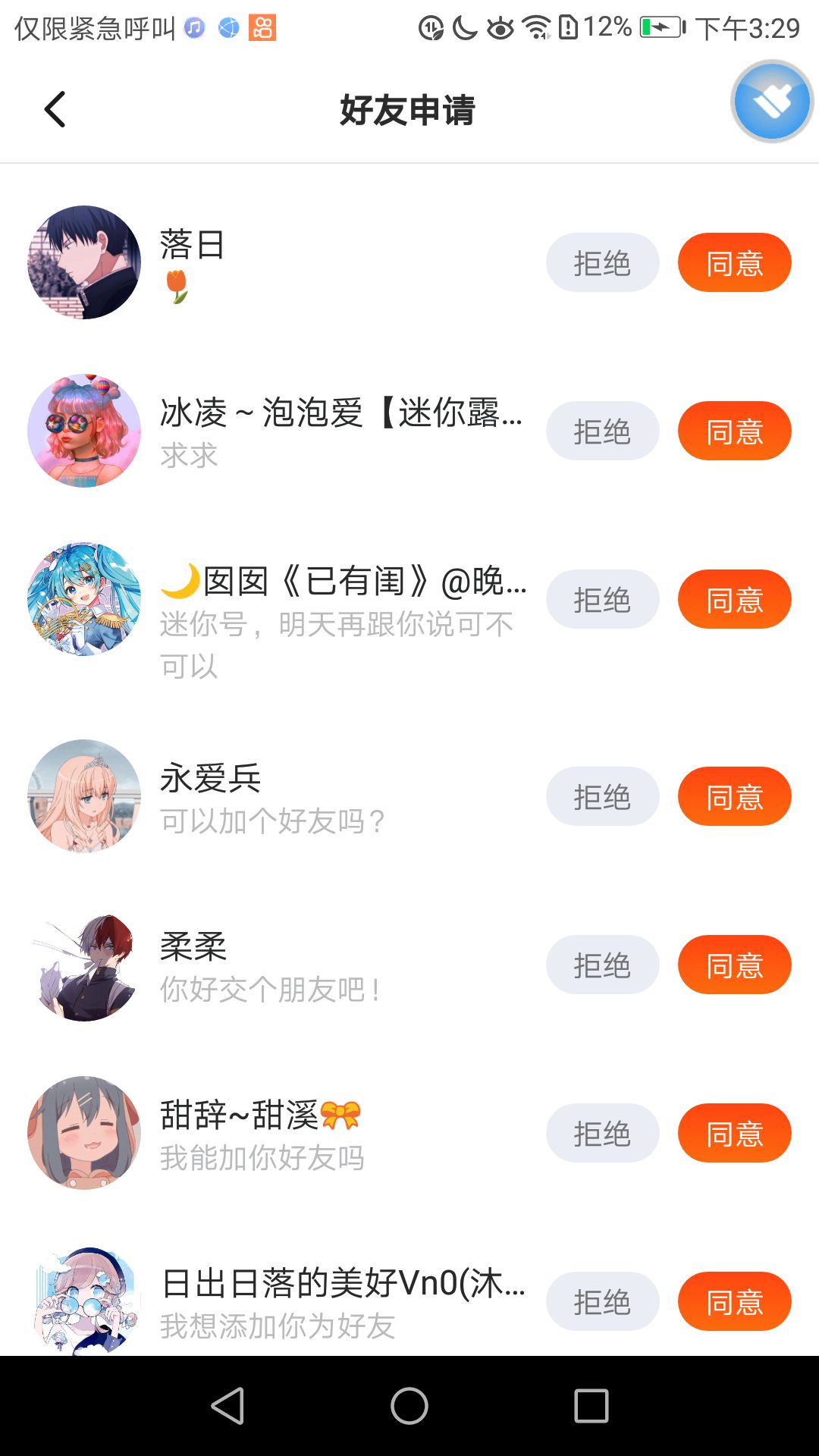Decline 甜辞~甜溪's friend request

coord(602,1134)
